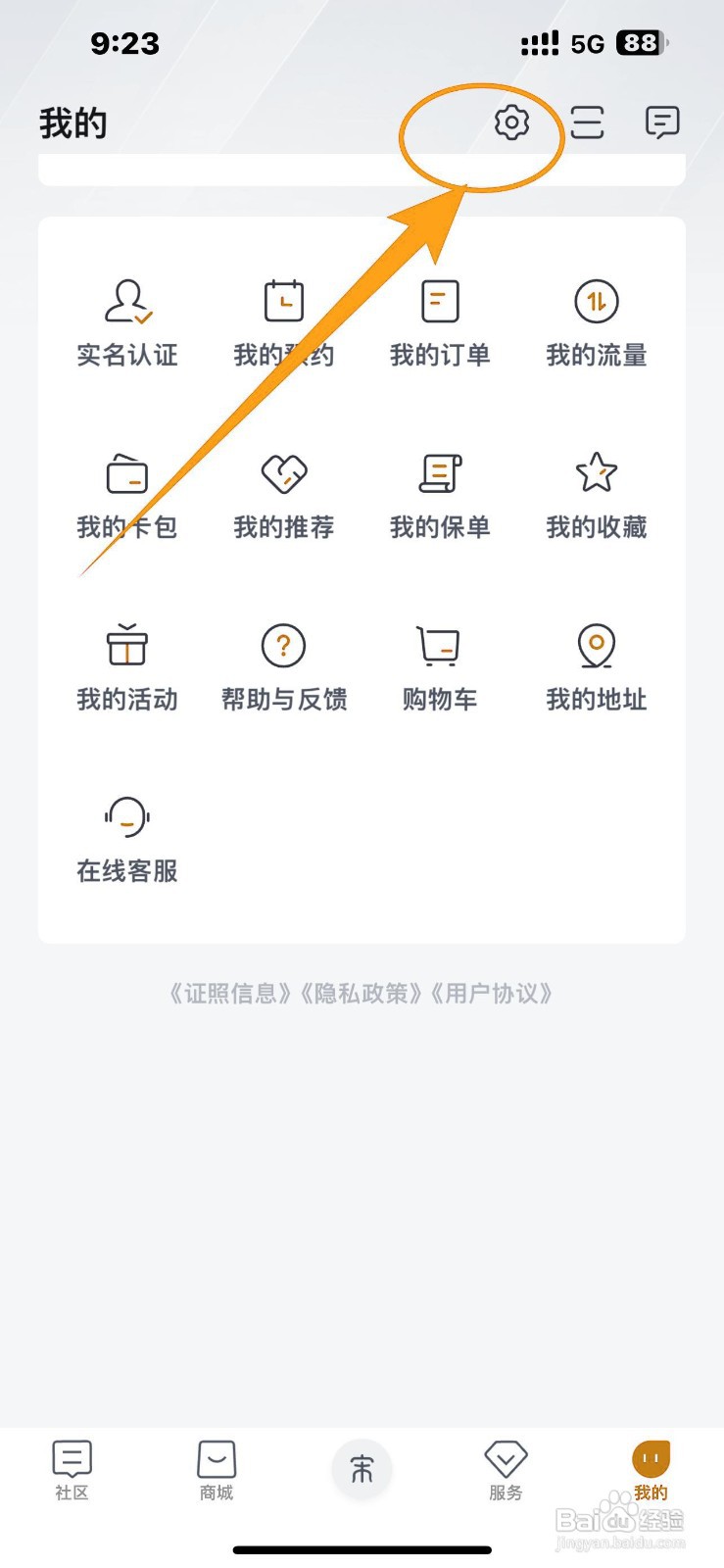Open the 实名认证 icon
This screenshot has width=724, height=1568.
pyautogui.click(x=126, y=323)
